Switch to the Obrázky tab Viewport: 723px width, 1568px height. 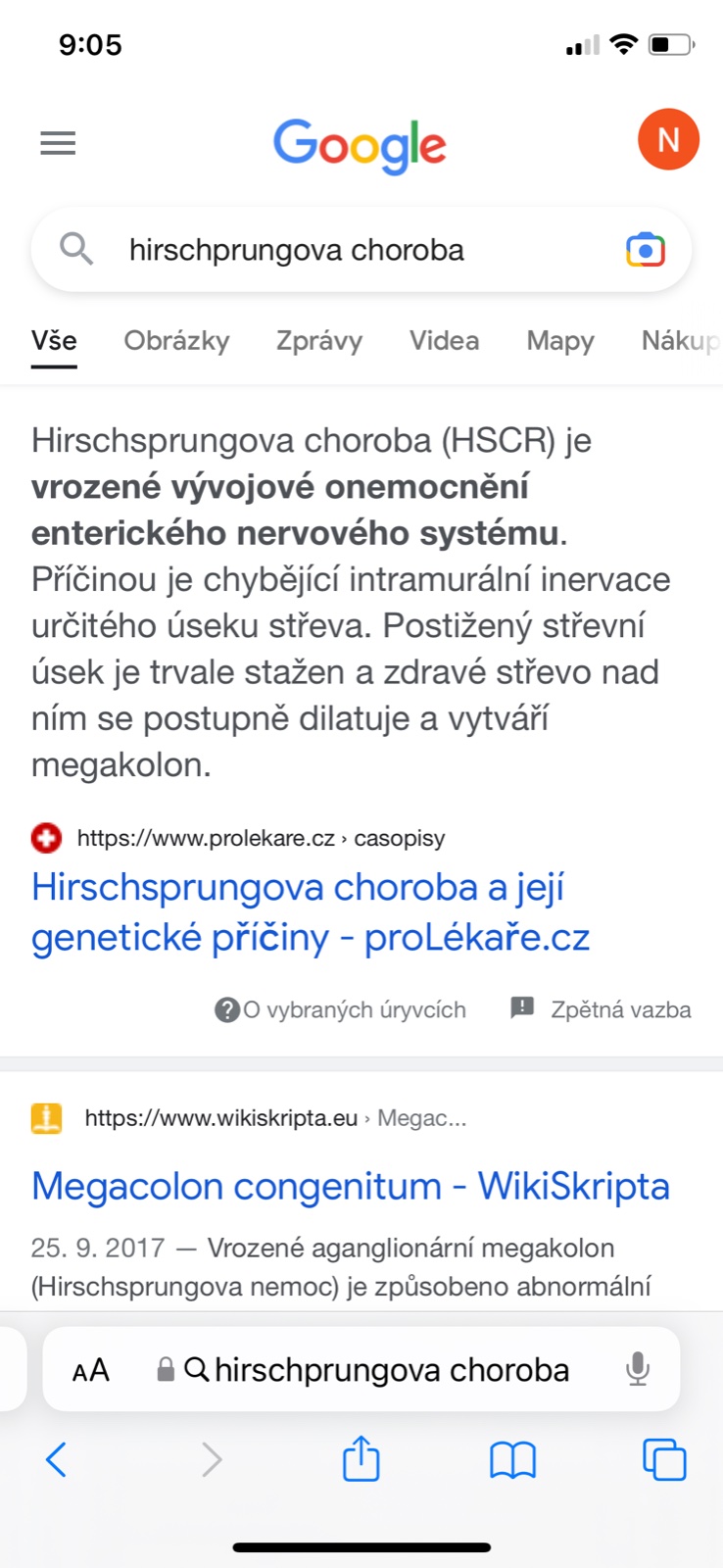(x=176, y=341)
